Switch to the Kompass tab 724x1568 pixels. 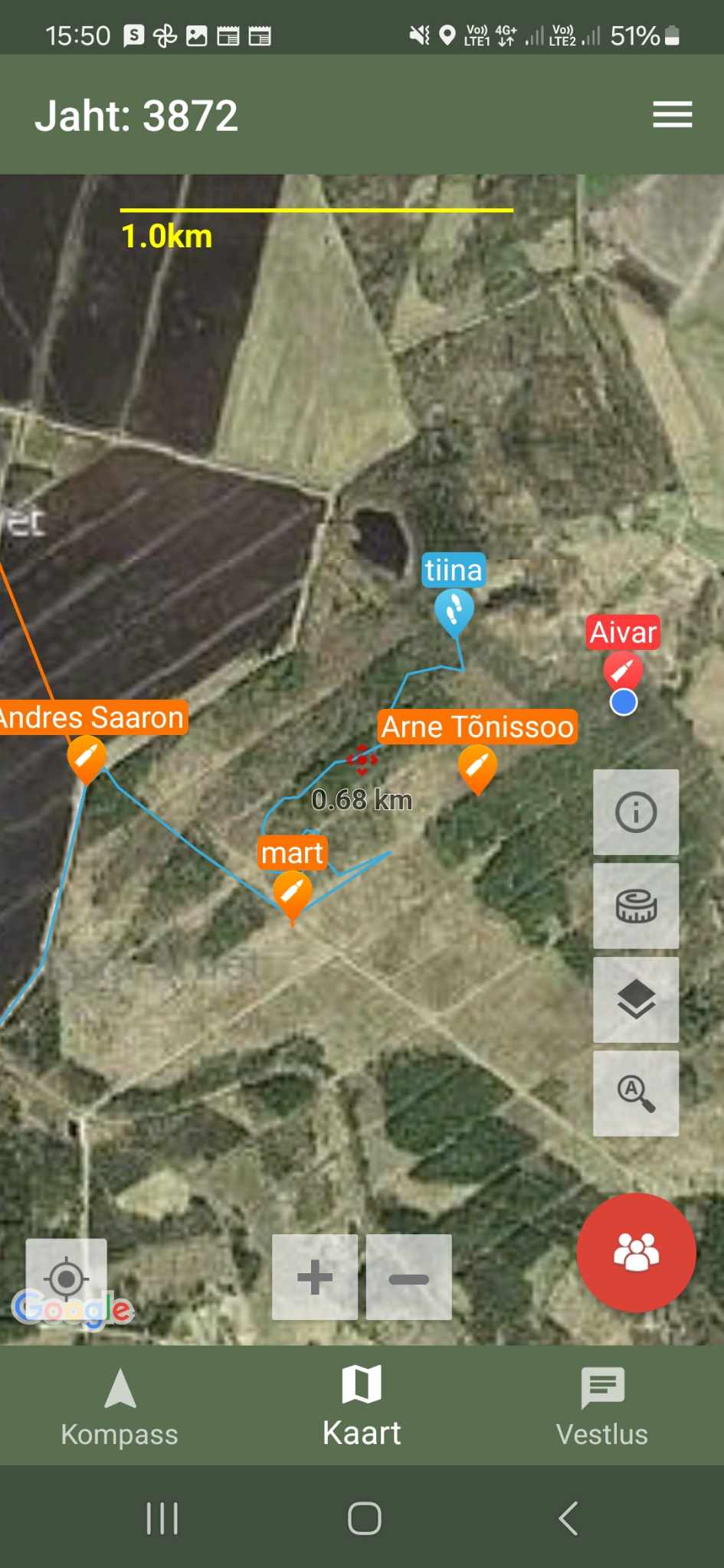120,1407
